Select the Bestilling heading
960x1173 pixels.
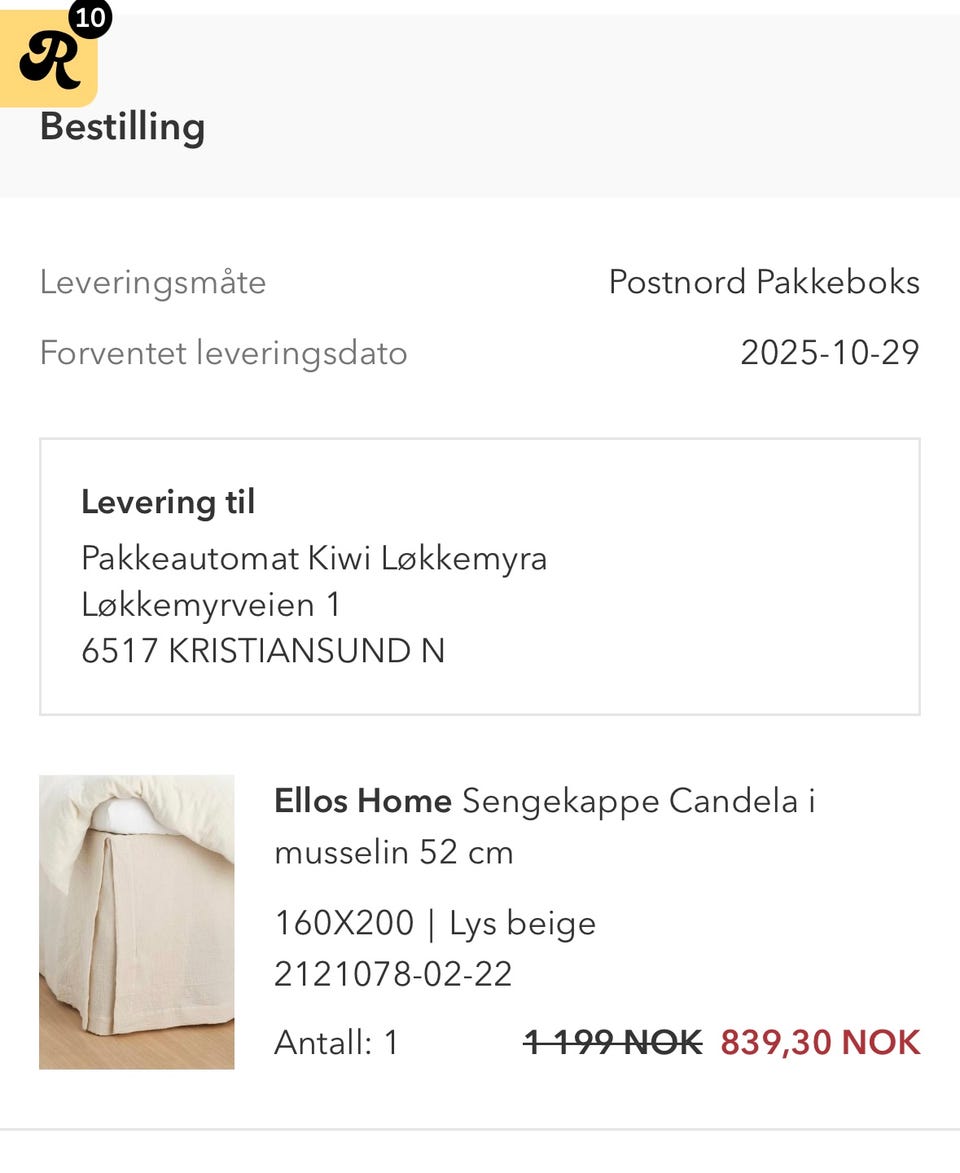pos(122,127)
